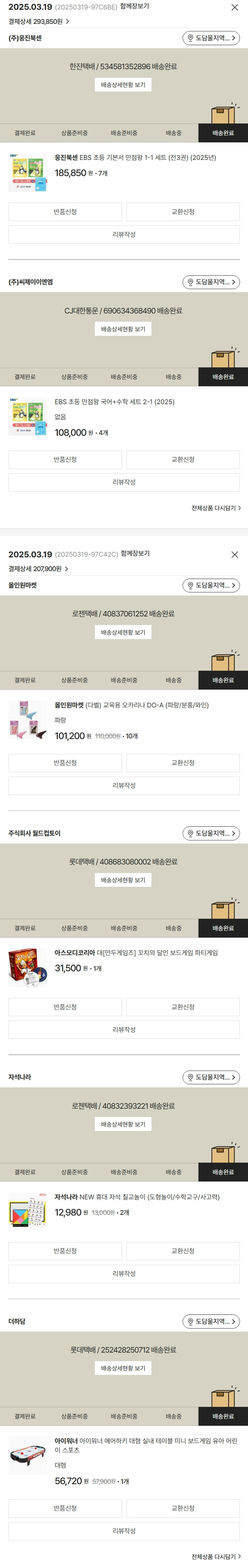Open 결제상세 207,900원 details
This screenshot has width=248, height=1568.
pyautogui.click(x=38, y=569)
